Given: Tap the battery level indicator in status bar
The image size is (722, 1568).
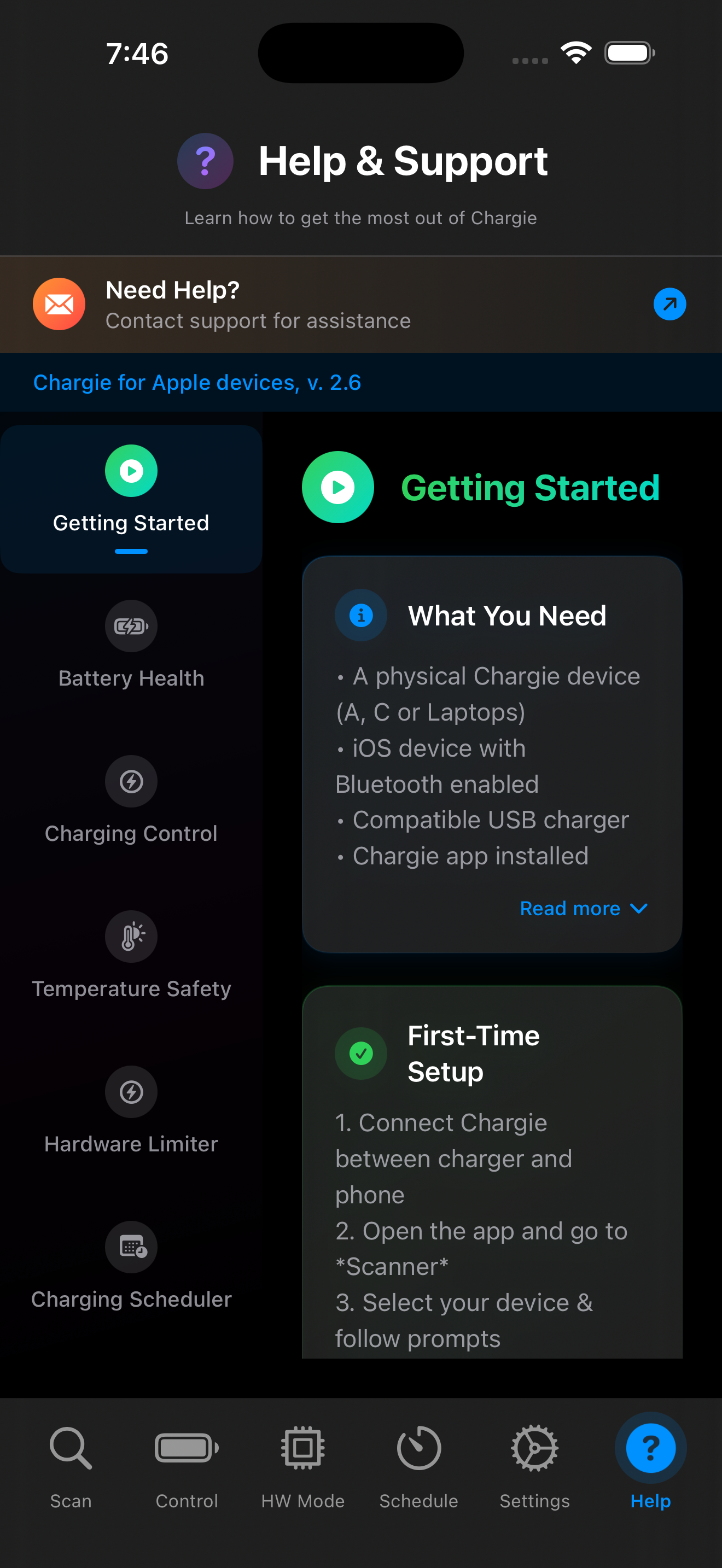Looking at the screenshot, I should tap(630, 53).
